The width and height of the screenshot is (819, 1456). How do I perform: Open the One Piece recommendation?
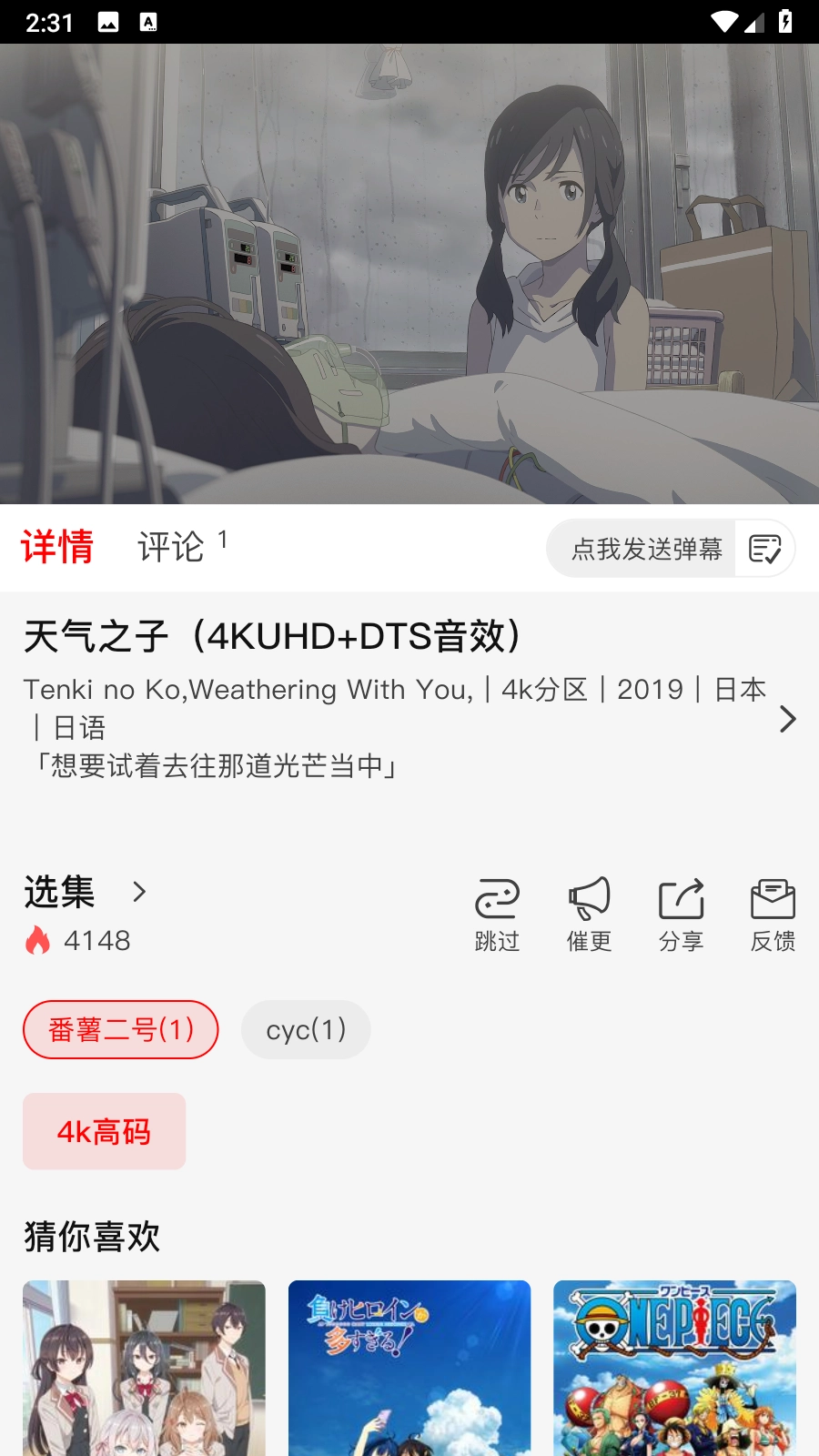coord(674,1368)
